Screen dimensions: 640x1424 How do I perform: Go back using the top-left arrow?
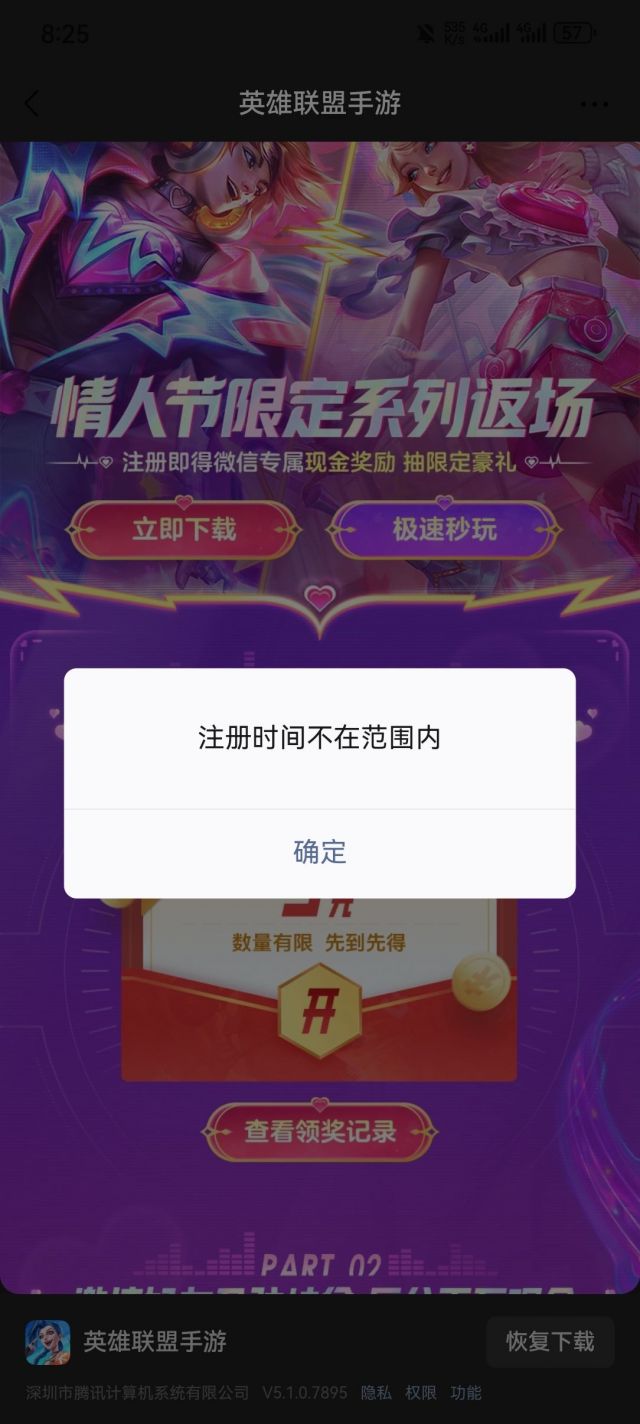[32, 104]
